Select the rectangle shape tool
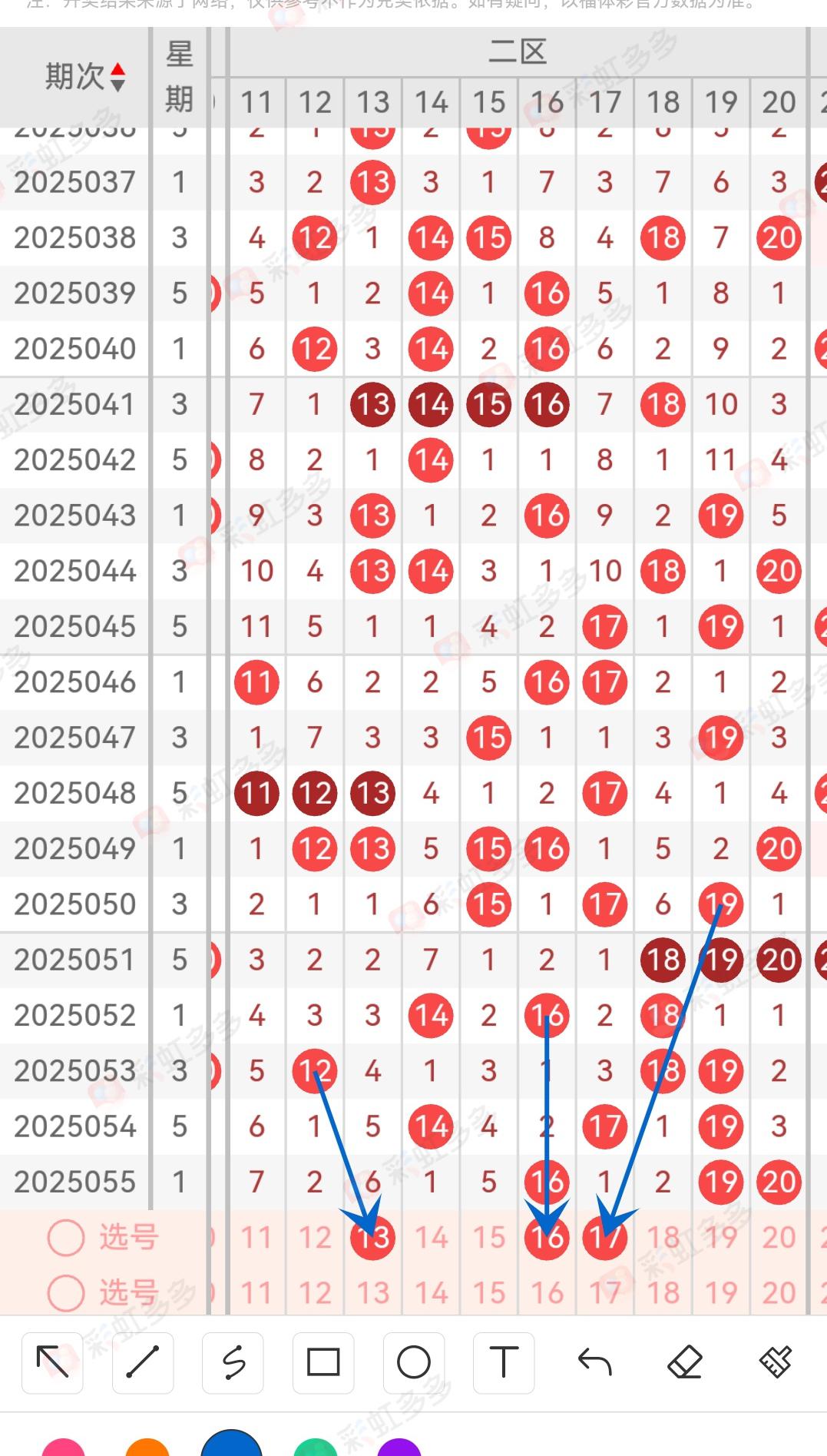This screenshot has width=827, height=1456. [323, 1363]
